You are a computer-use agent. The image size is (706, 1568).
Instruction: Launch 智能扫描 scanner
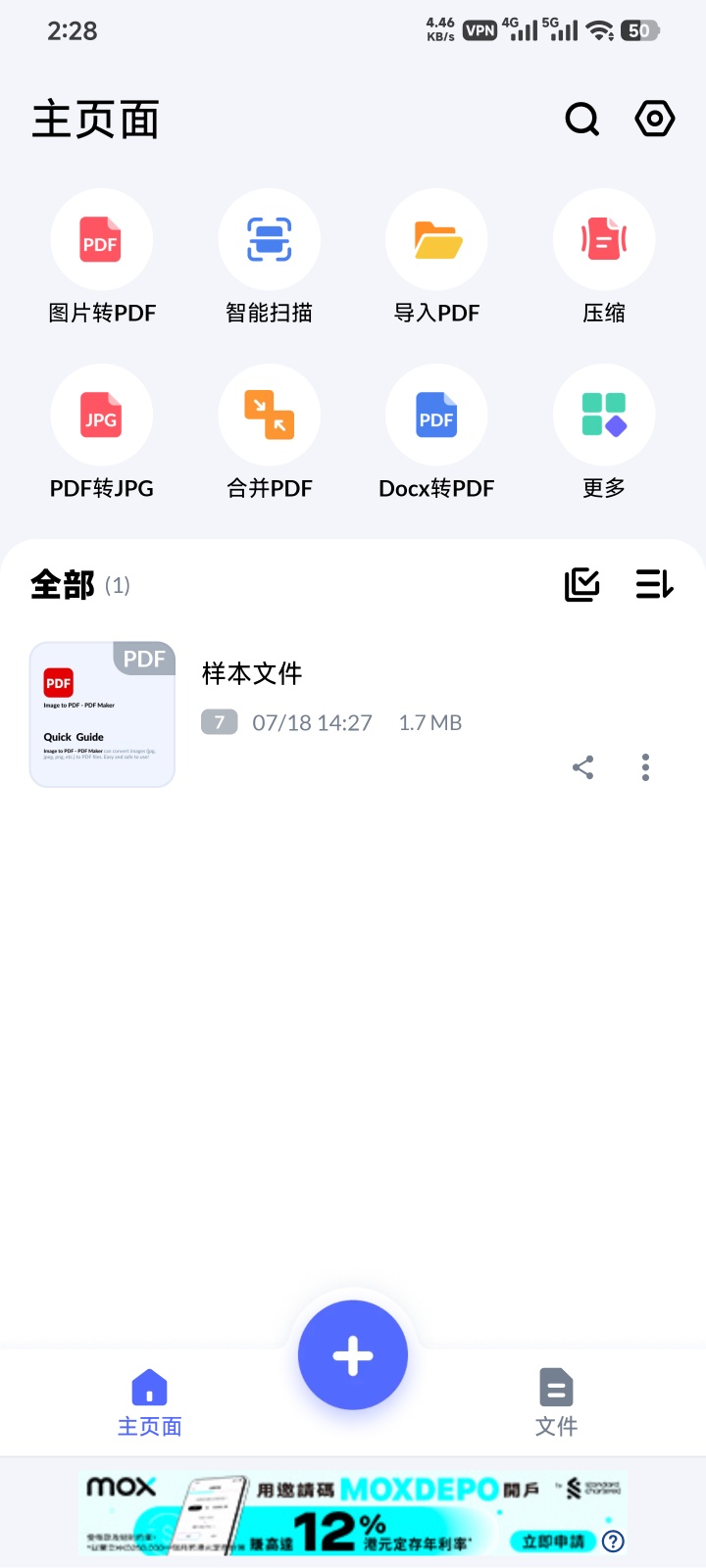pos(270,257)
